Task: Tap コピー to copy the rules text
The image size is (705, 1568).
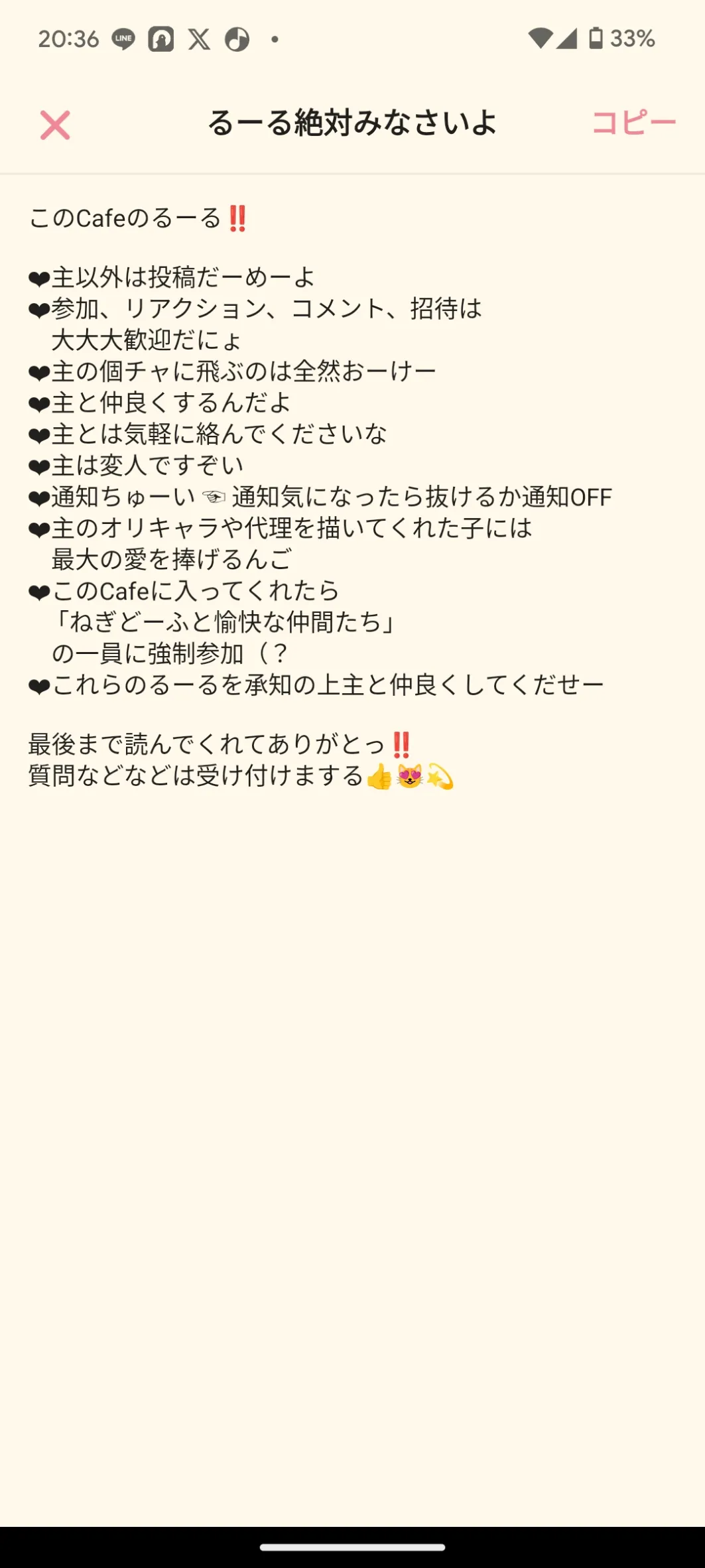Action: [633, 123]
